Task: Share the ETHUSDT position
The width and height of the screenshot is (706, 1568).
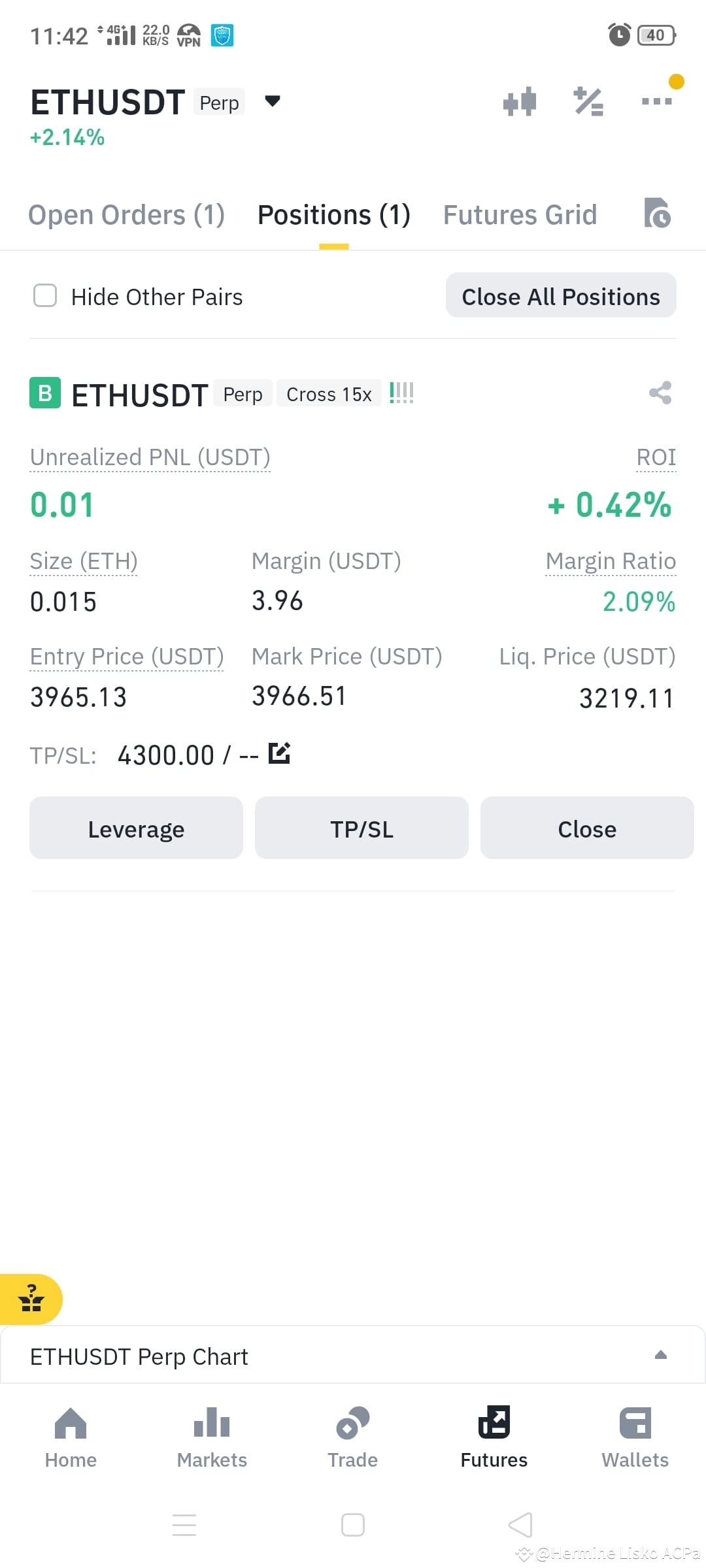Action: pyautogui.click(x=660, y=393)
